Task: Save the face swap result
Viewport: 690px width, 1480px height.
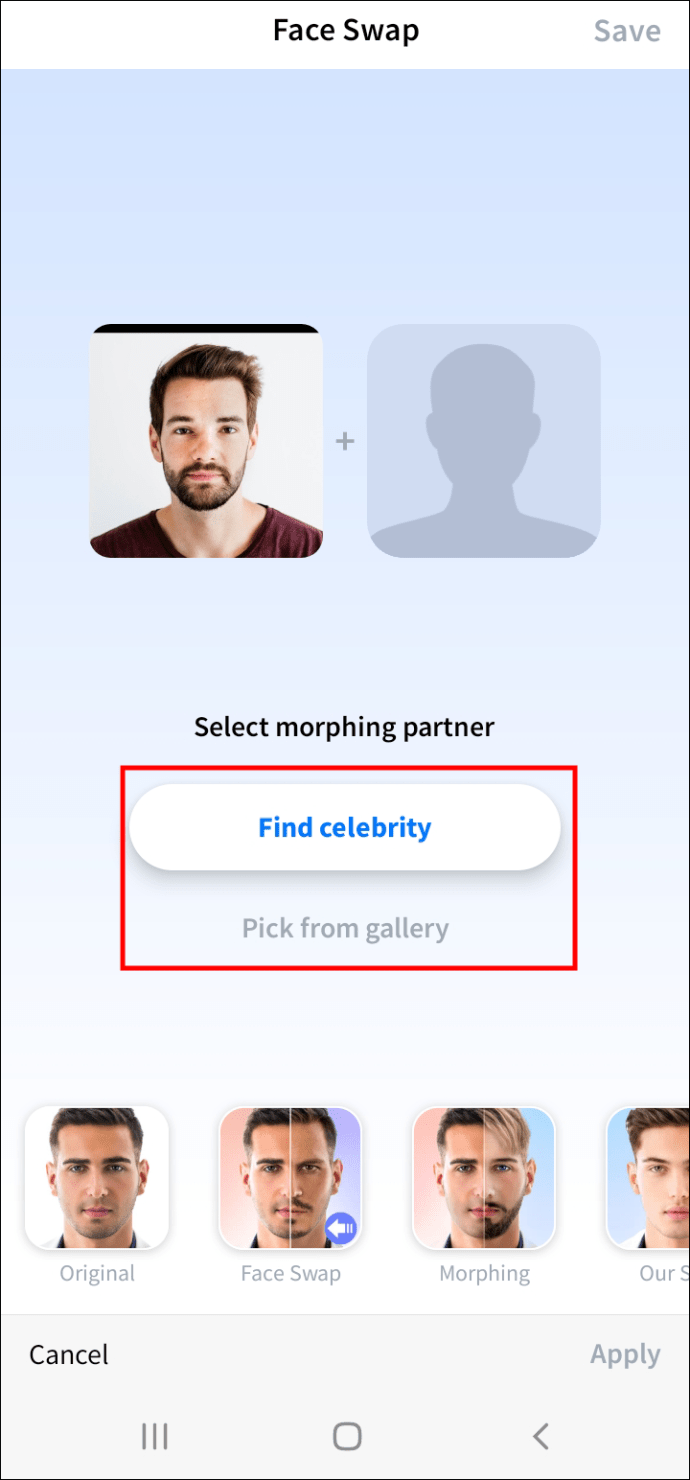Action: tap(627, 31)
